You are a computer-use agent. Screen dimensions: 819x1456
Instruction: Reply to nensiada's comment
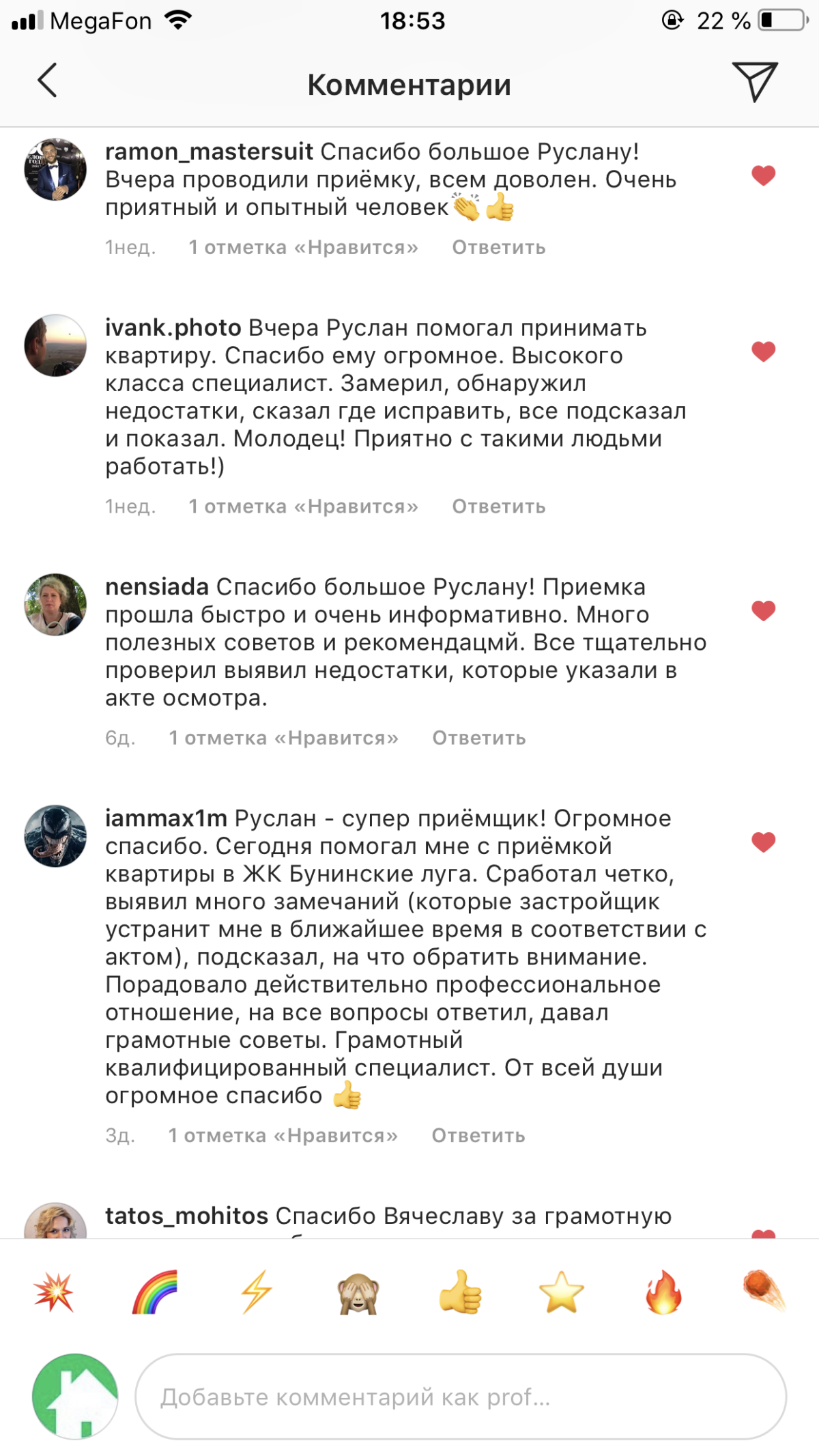coord(478,738)
